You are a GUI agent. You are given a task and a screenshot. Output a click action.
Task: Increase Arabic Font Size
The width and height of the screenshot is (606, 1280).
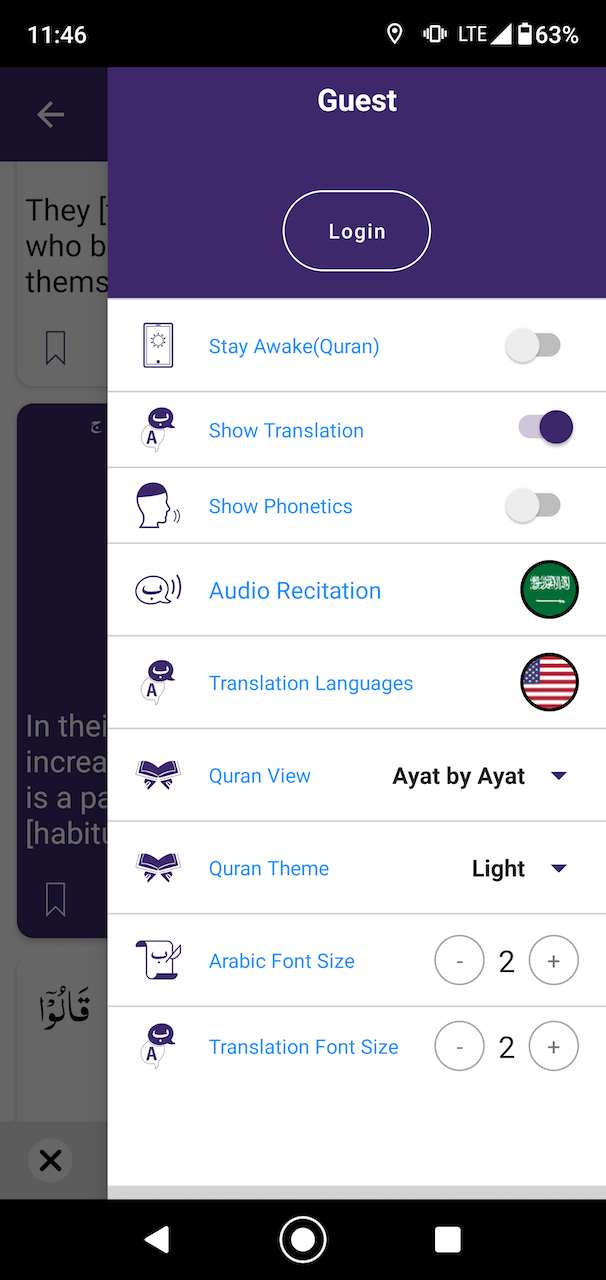pyautogui.click(x=554, y=961)
